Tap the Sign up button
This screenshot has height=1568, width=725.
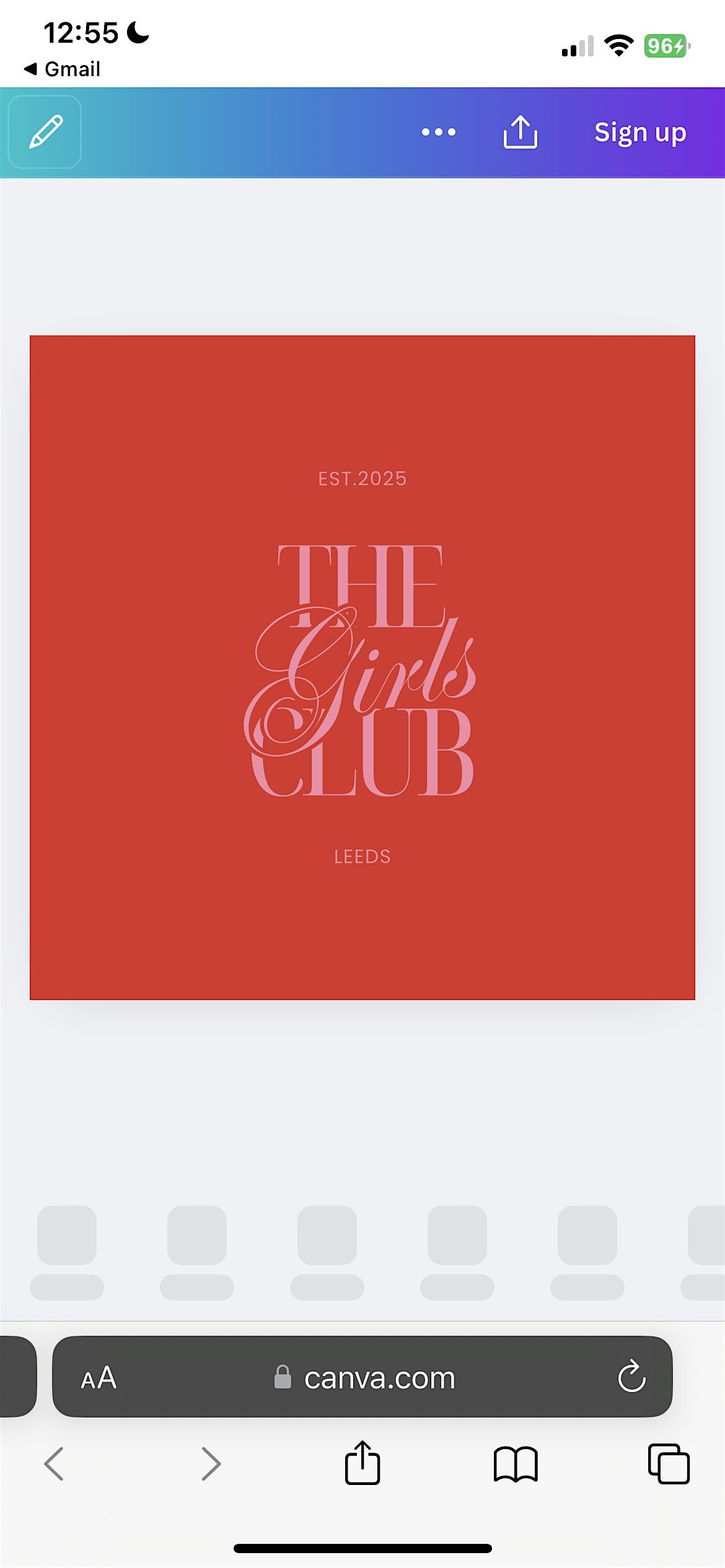coord(639,133)
